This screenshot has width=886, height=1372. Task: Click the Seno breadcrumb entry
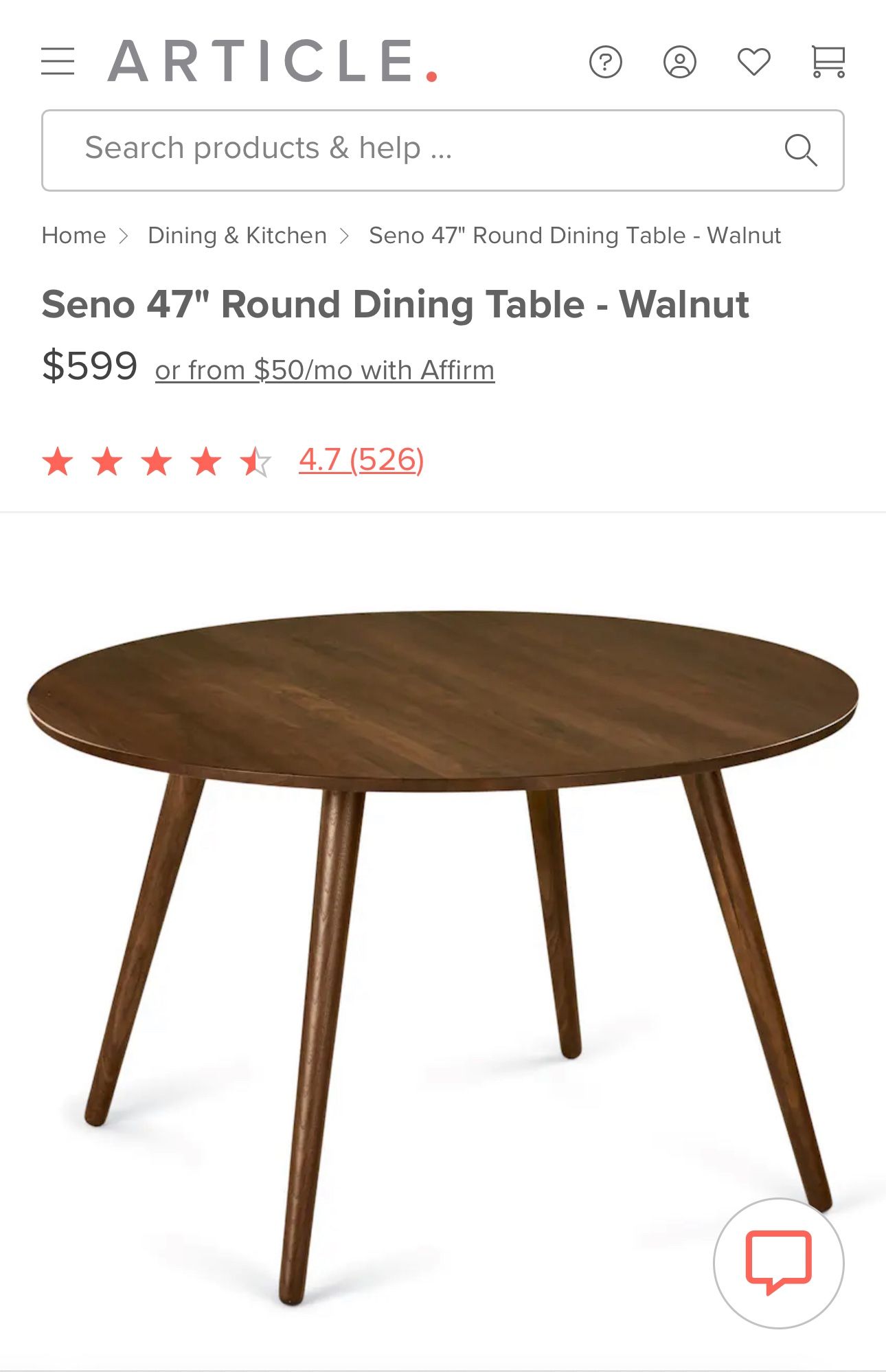point(574,235)
